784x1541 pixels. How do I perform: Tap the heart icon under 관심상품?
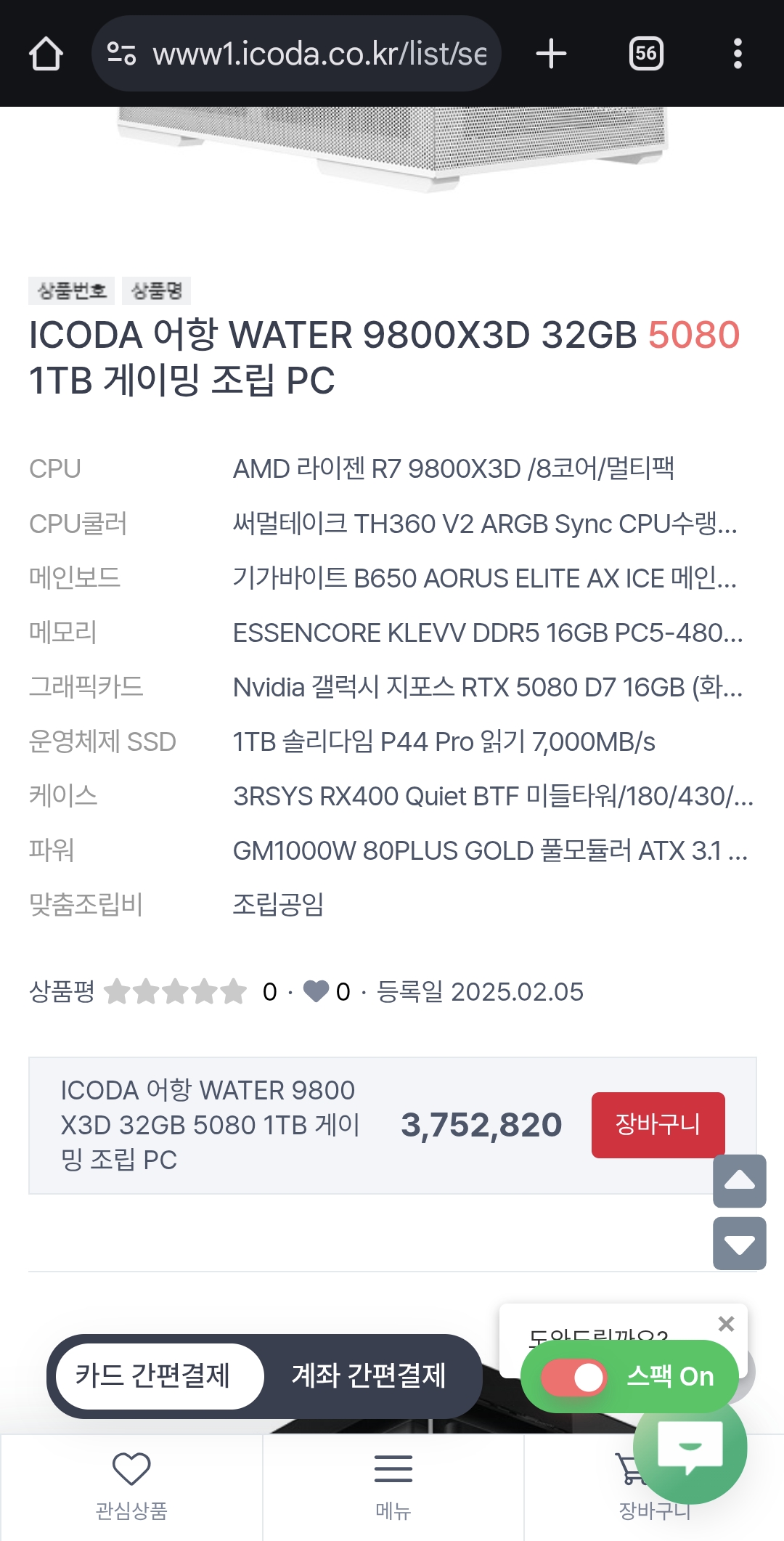click(131, 1467)
